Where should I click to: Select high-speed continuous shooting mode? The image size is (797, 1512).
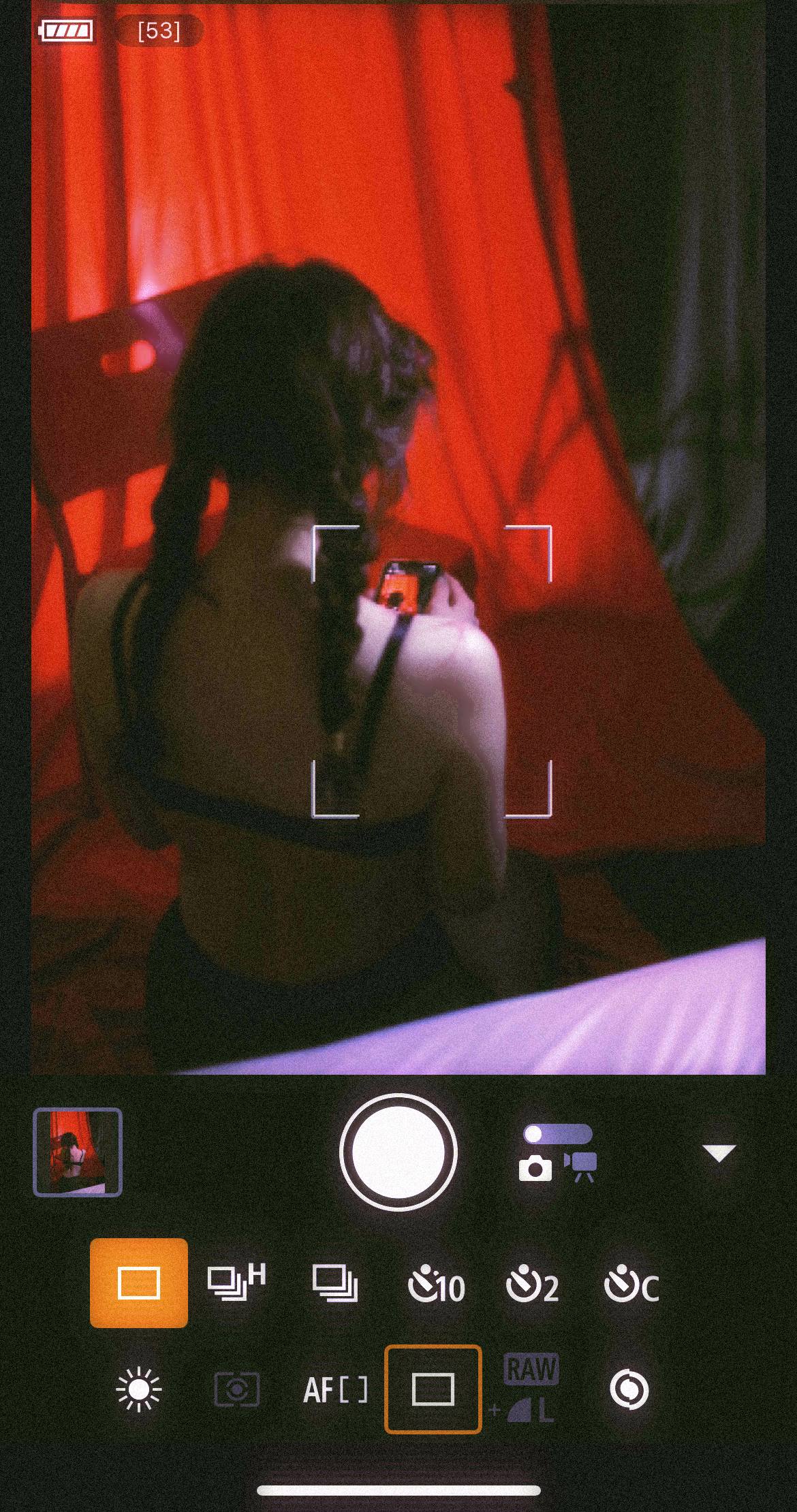click(x=236, y=1284)
